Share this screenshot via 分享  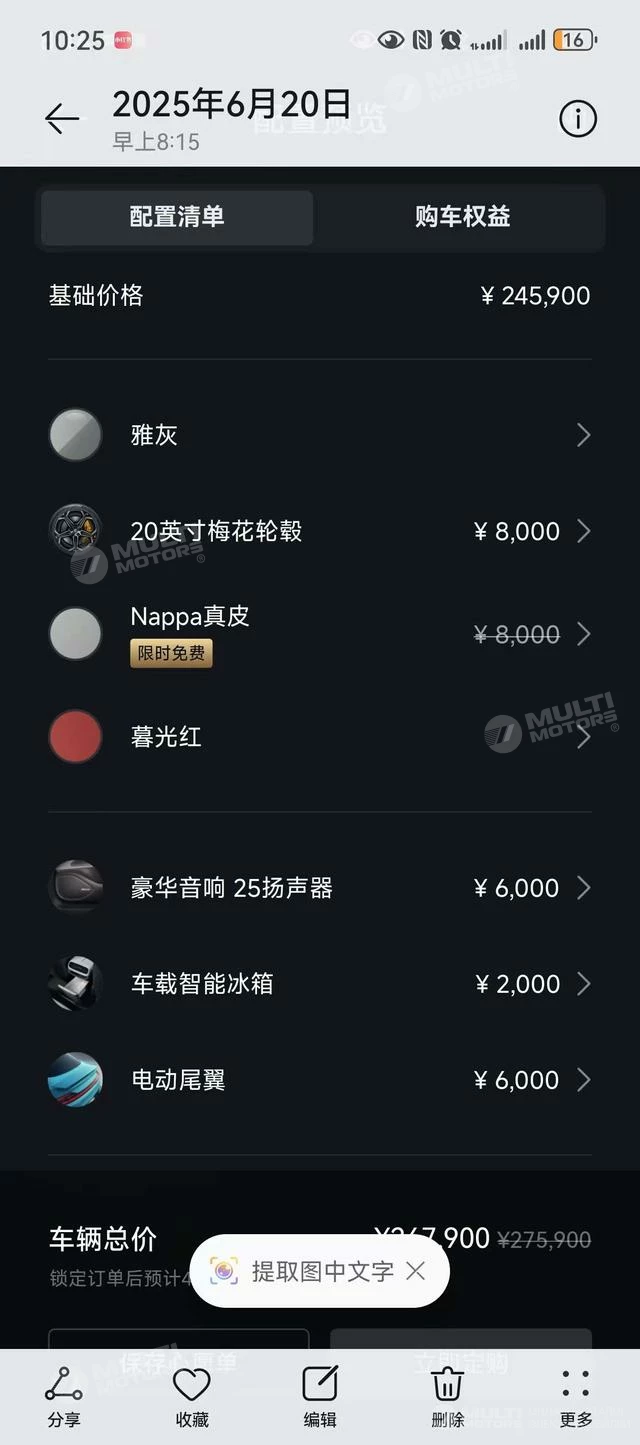pos(64,1397)
